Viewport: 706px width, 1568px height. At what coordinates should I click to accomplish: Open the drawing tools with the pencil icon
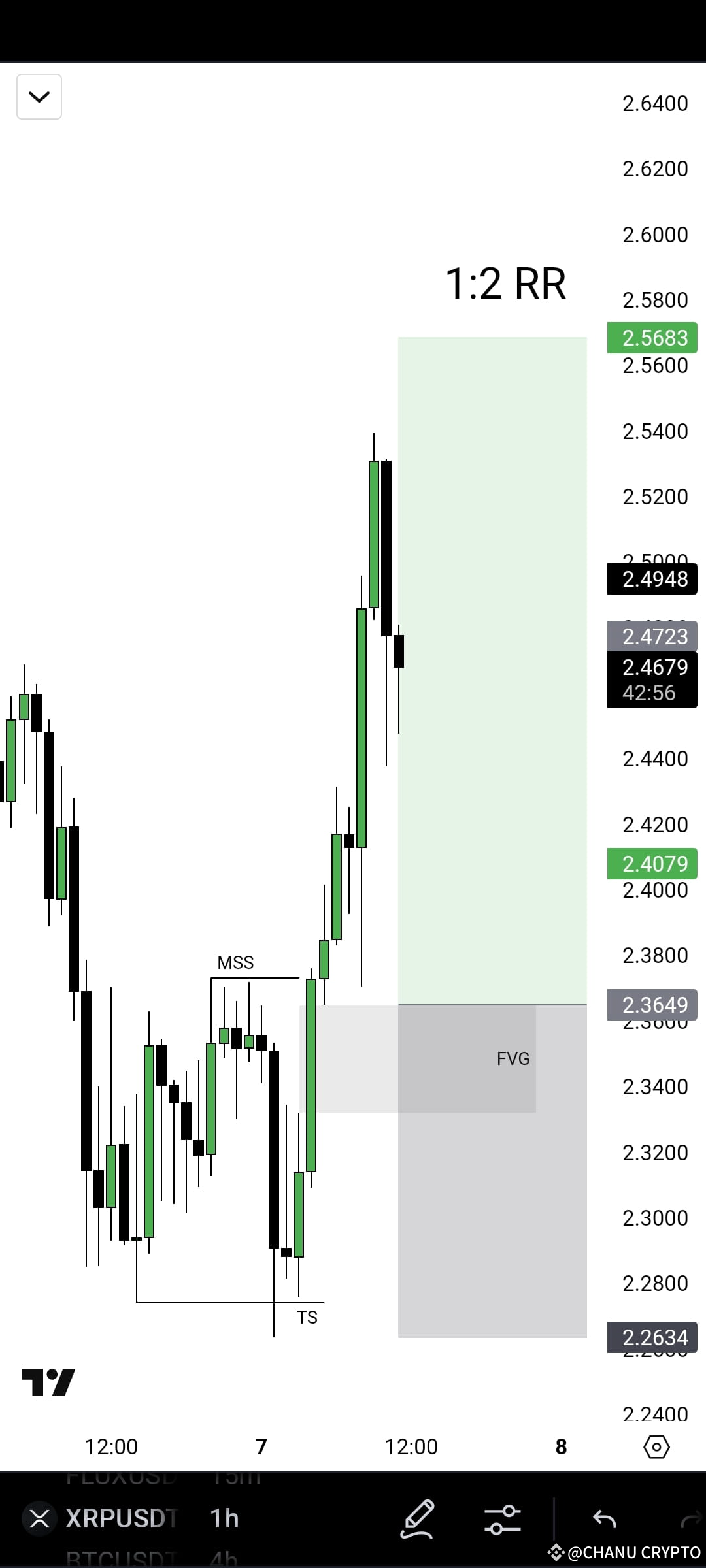click(x=418, y=1518)
